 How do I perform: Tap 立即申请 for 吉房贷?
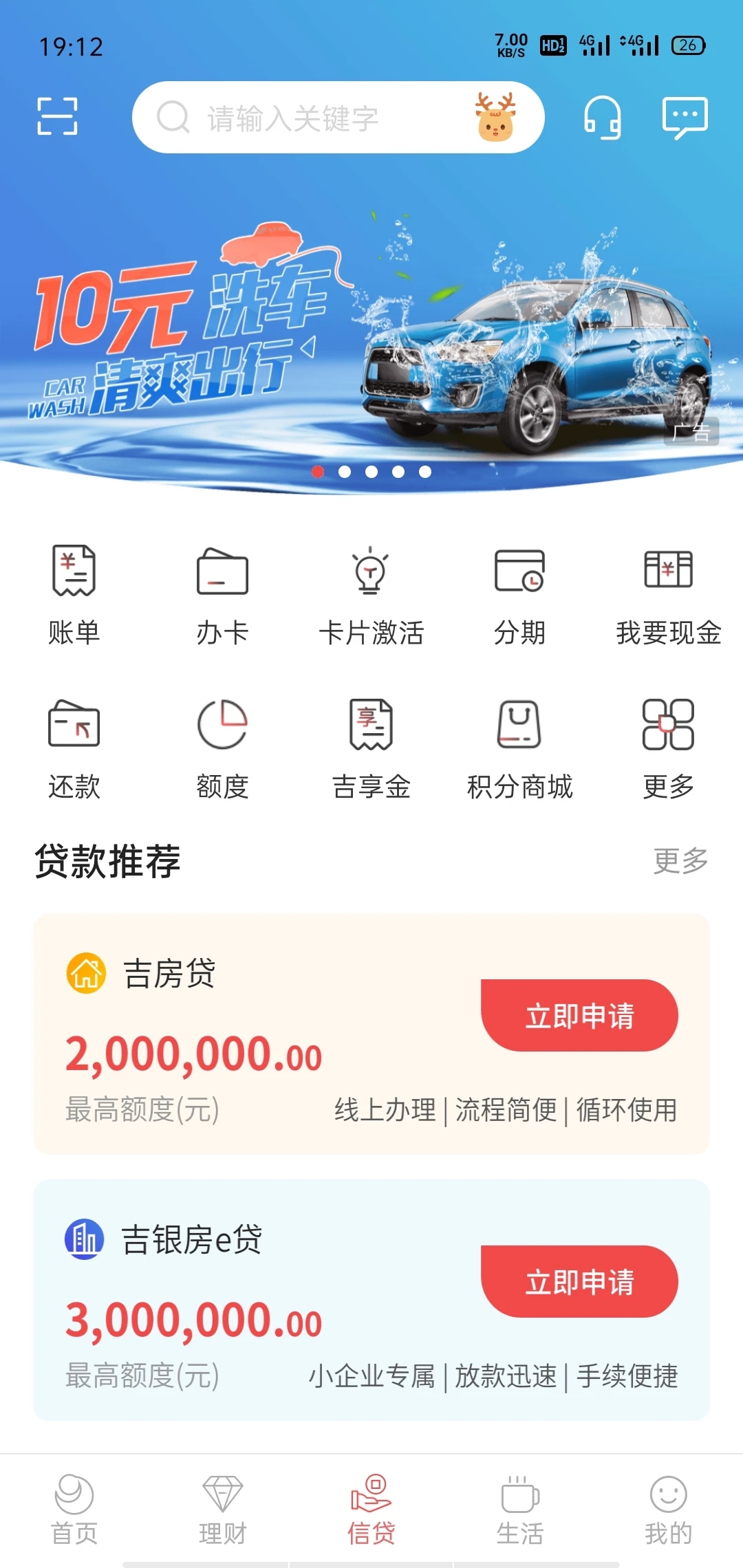[579, 1016]
